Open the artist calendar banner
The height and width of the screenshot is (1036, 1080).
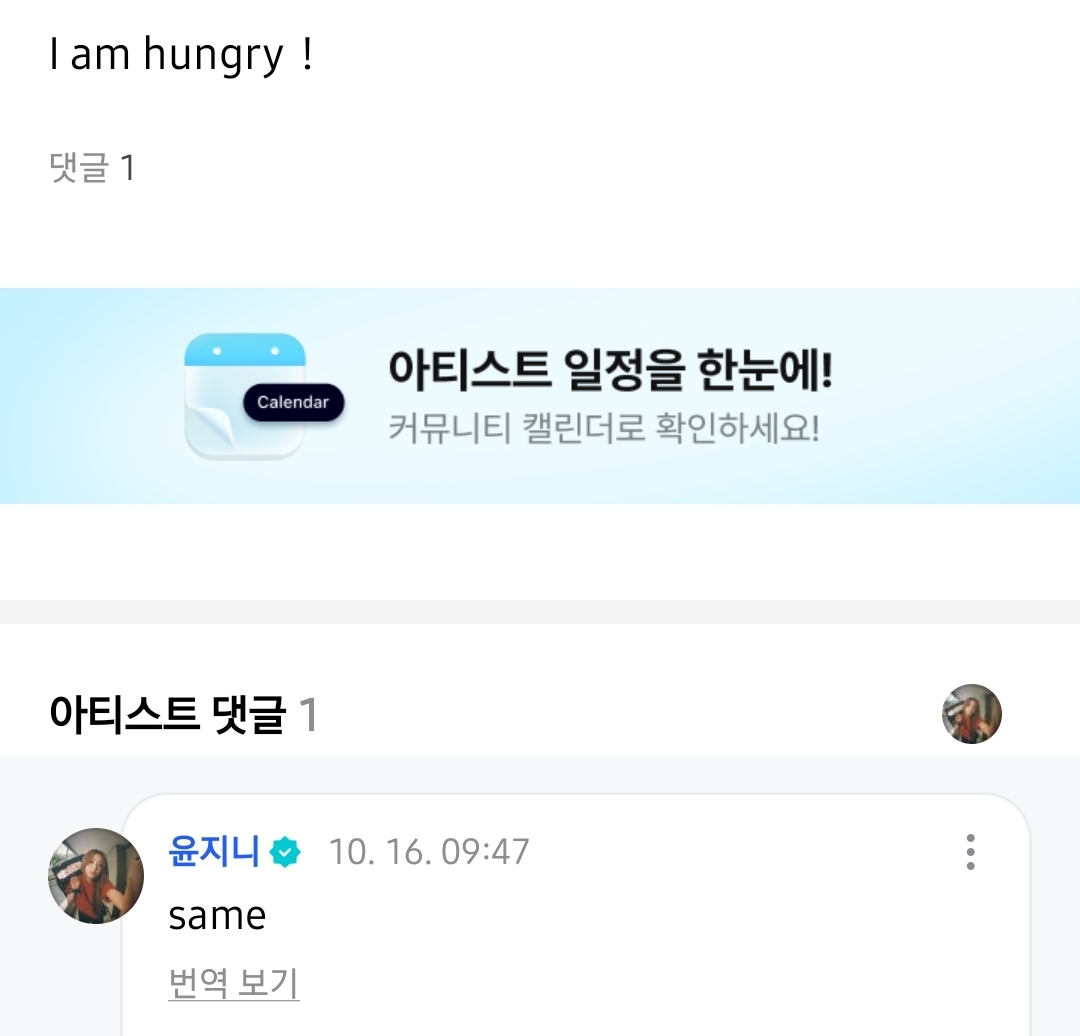pos(540,396)
